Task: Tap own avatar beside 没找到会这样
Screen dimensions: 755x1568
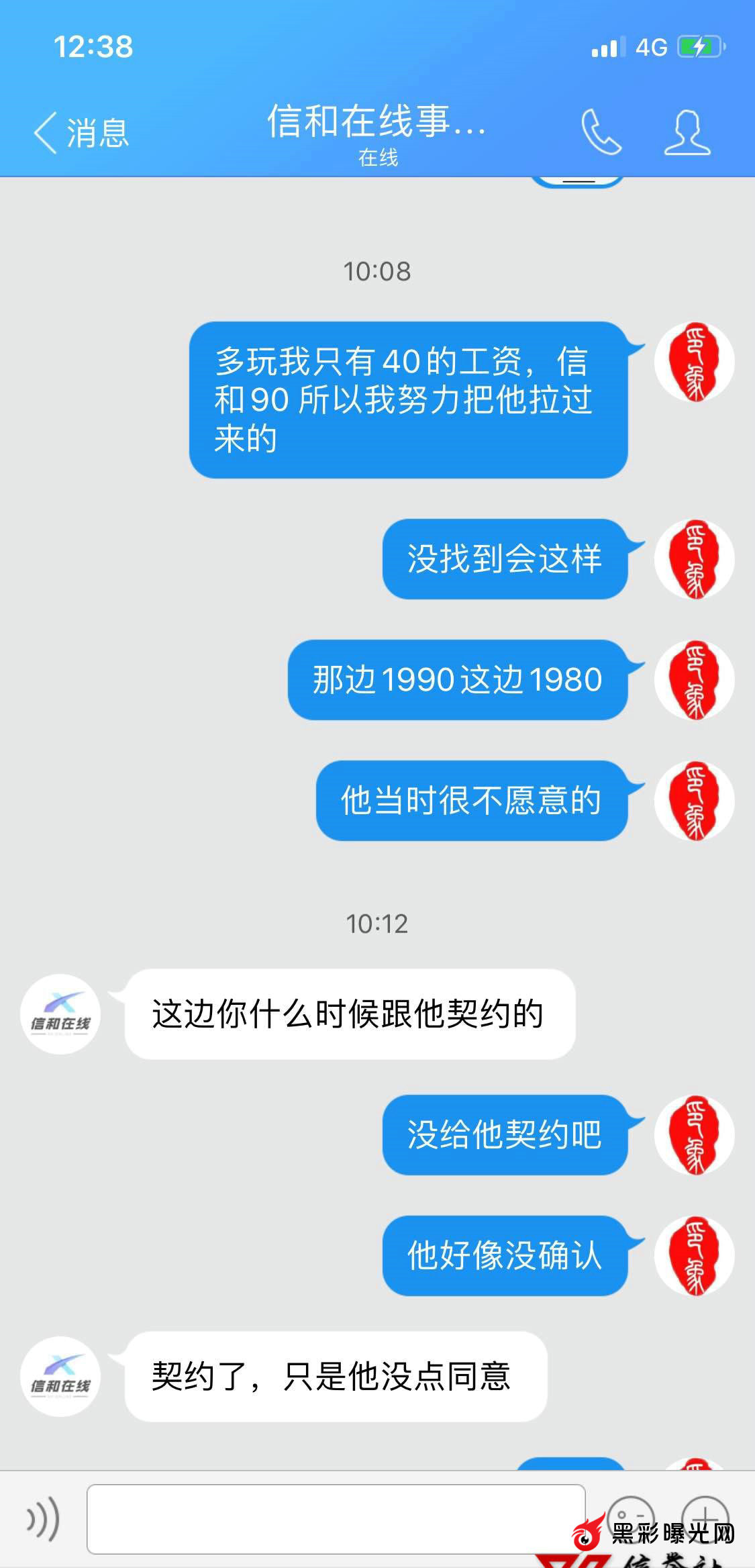Action: 694,559
